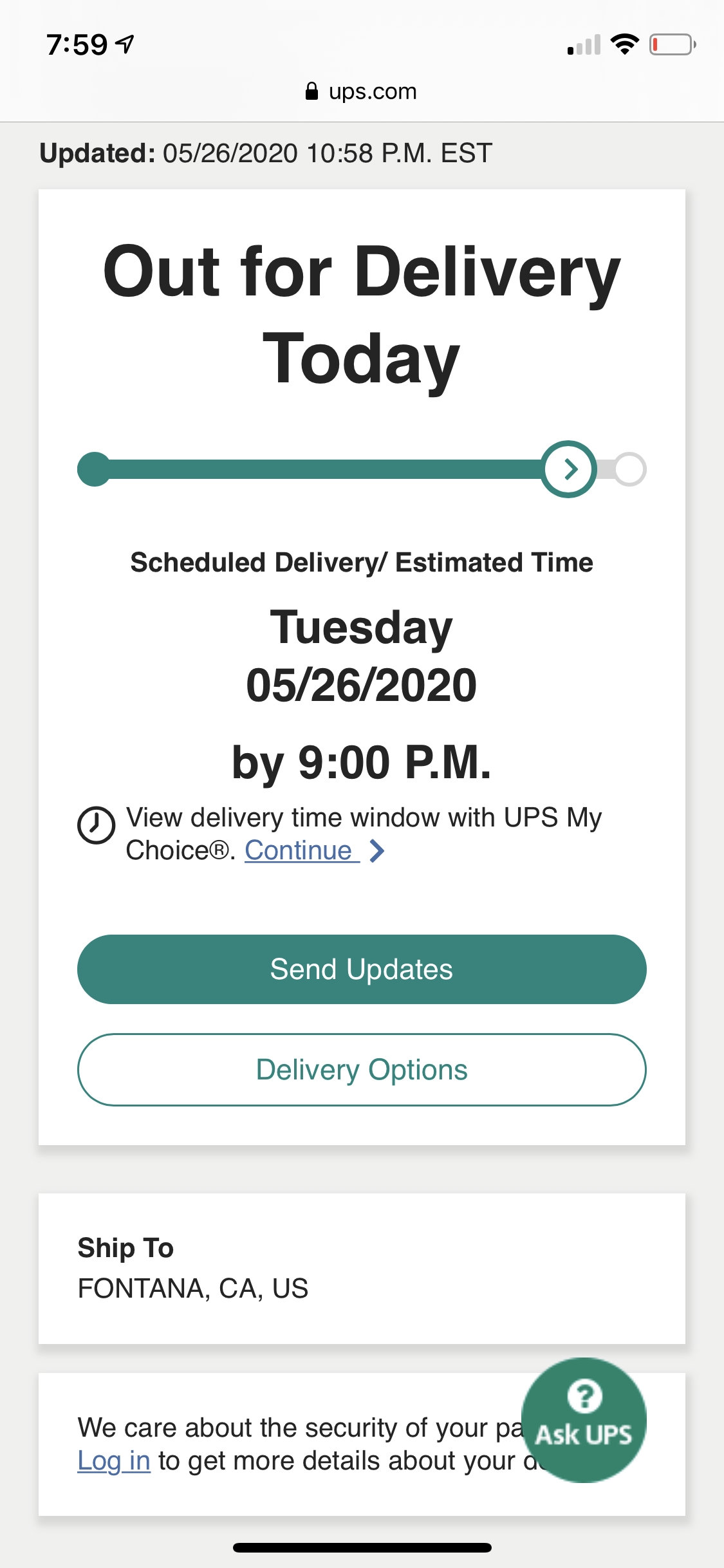
Task: Tap the location arrow next to the time
Action: tap(124, 42)
